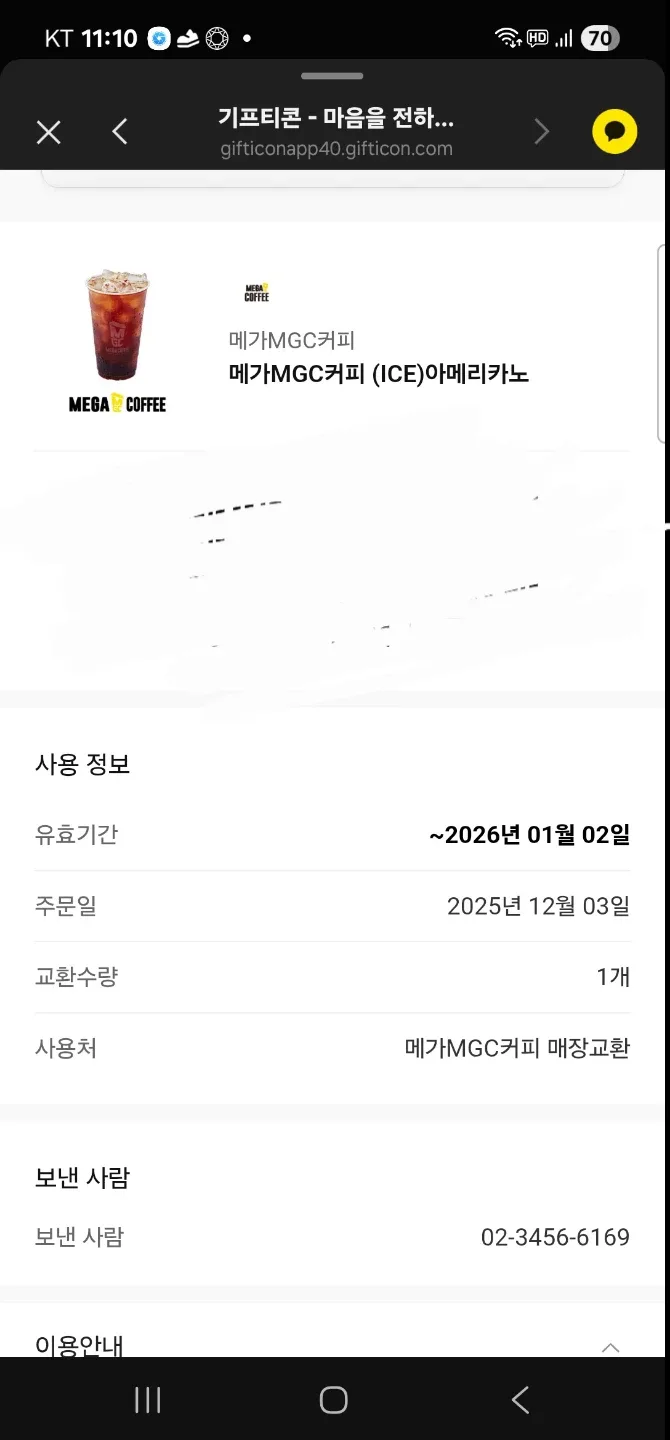Open the recent apps view
Viewport: 670px width, 1440px height.
point(147,1400)
